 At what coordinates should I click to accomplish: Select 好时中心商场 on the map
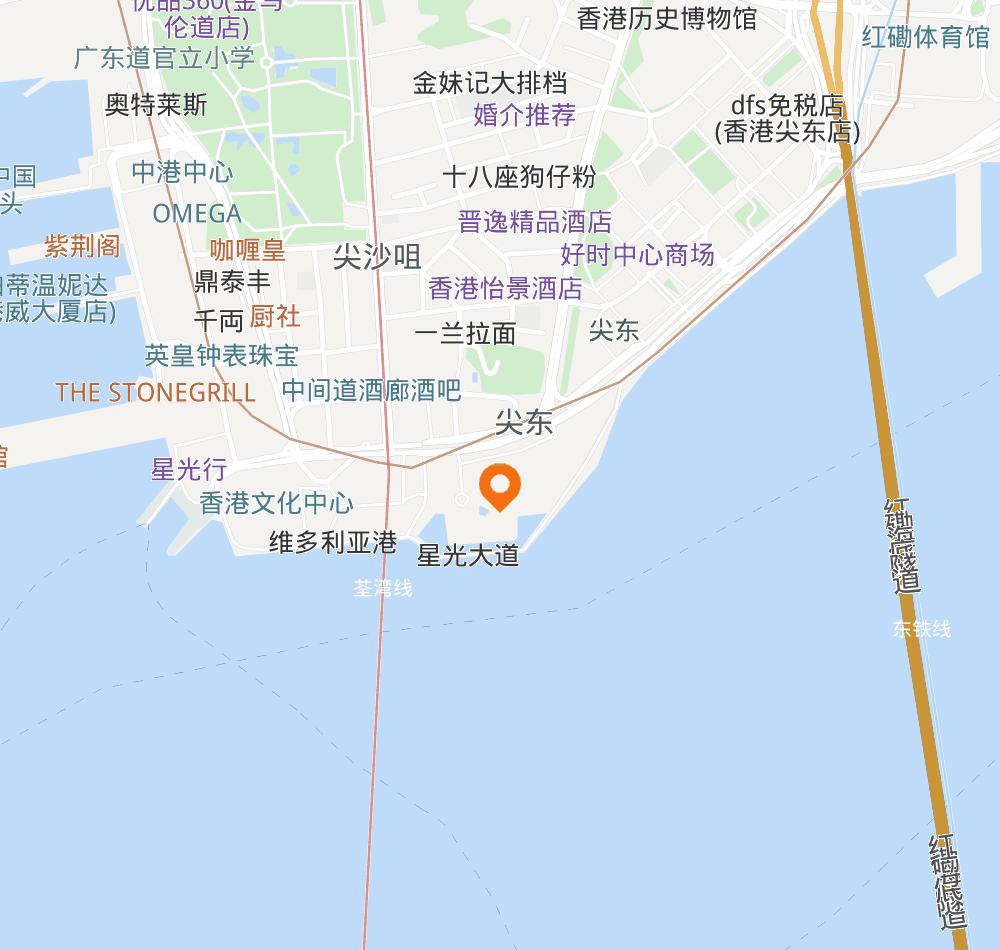coord(637,254)
